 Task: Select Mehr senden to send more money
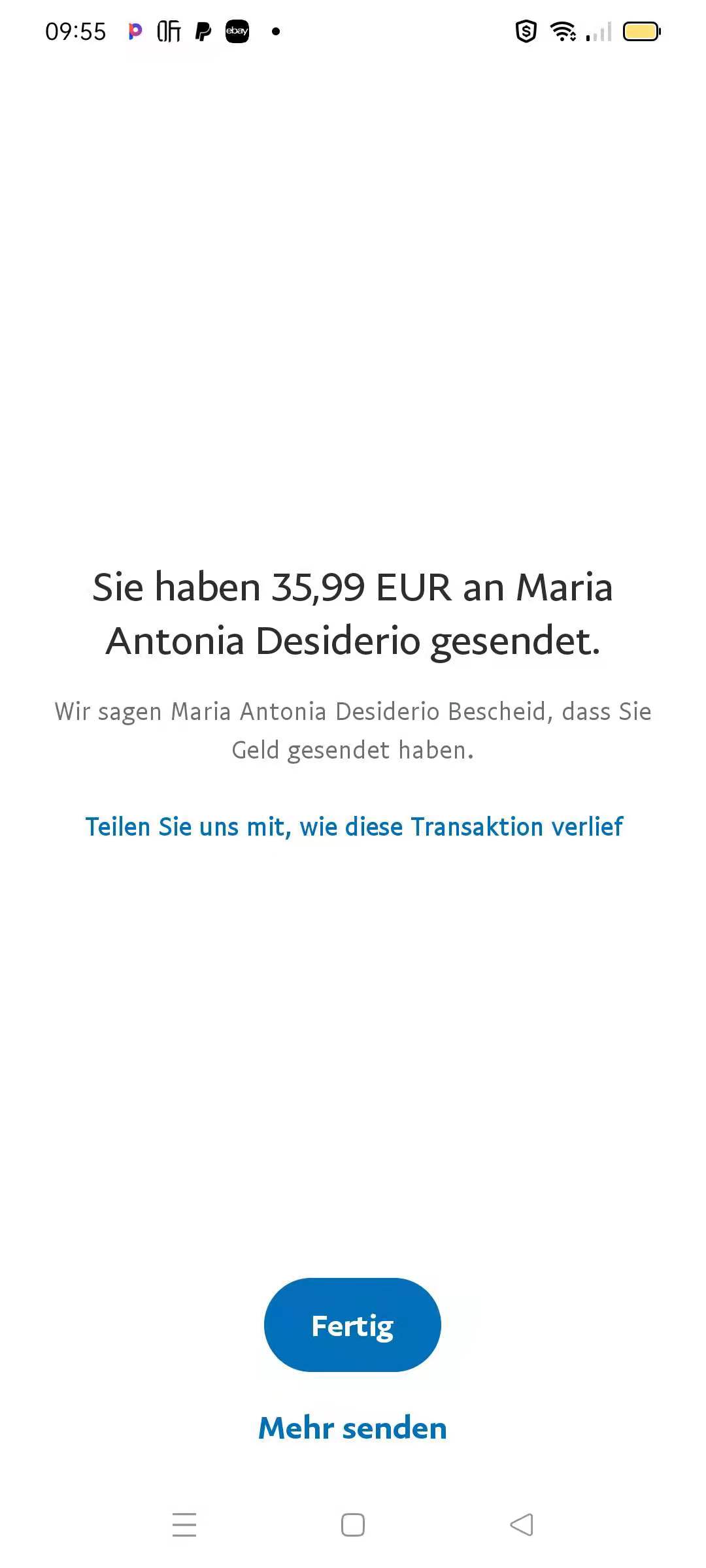352,1428
